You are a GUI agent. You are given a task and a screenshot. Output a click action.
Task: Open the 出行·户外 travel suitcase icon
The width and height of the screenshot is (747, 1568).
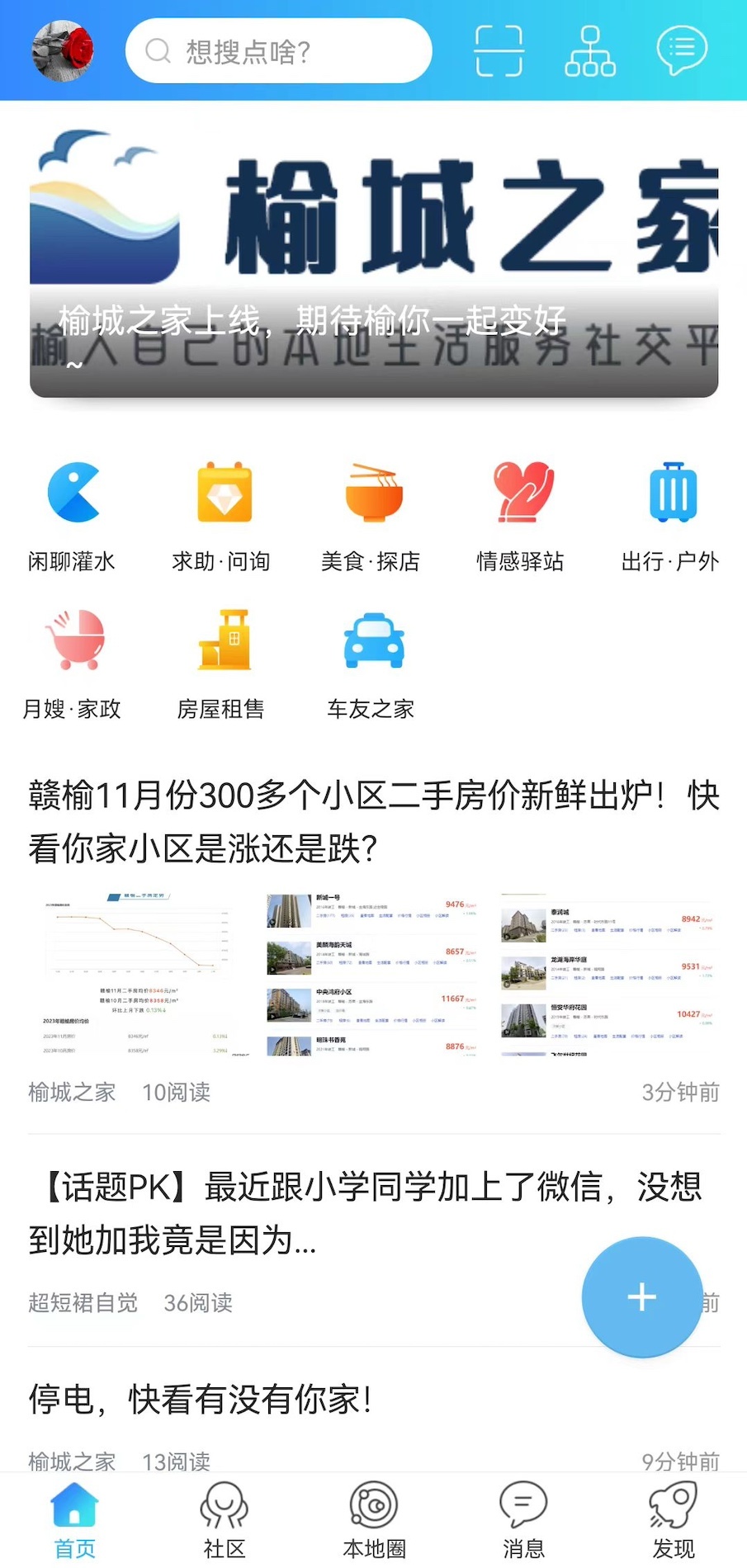(x=671, y=493)
